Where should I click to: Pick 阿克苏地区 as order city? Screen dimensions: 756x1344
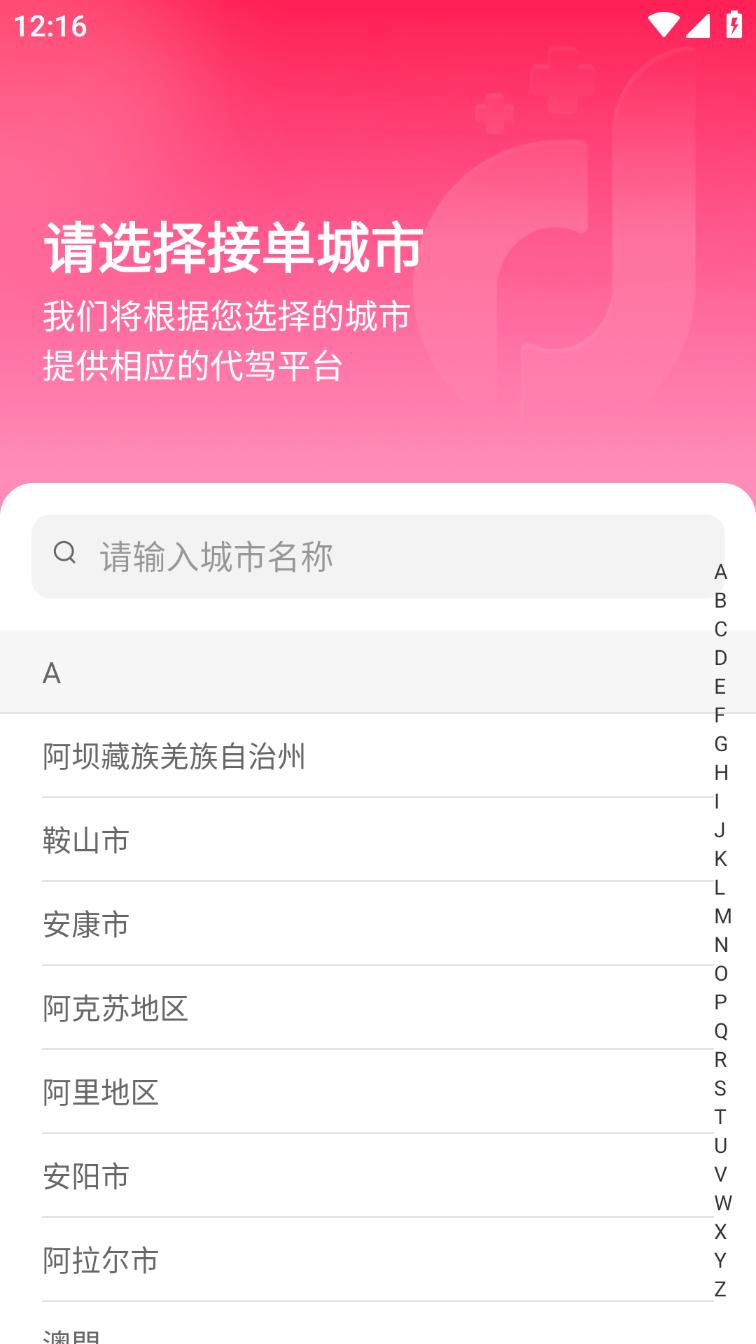(x=116, y=1009)
